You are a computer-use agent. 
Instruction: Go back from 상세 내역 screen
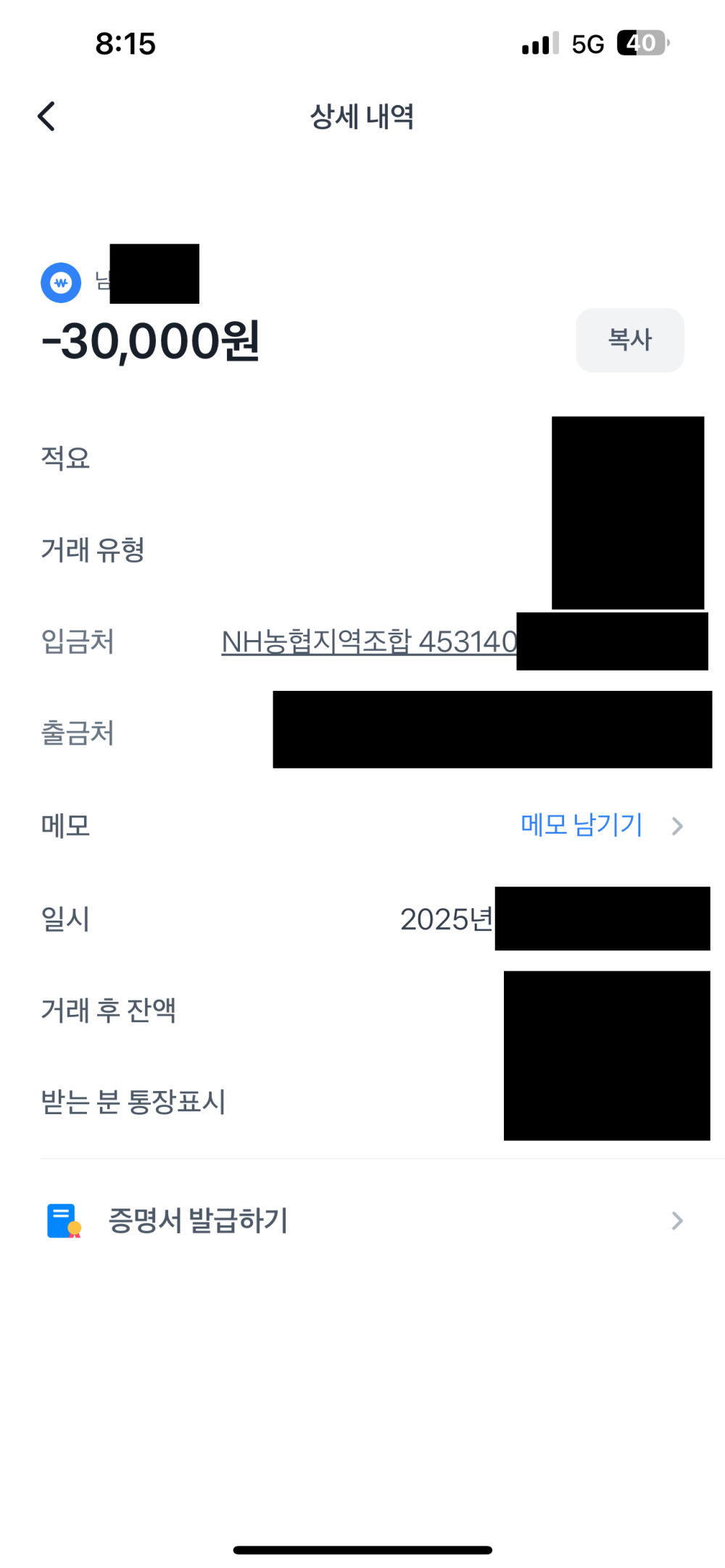pos(47,116)
